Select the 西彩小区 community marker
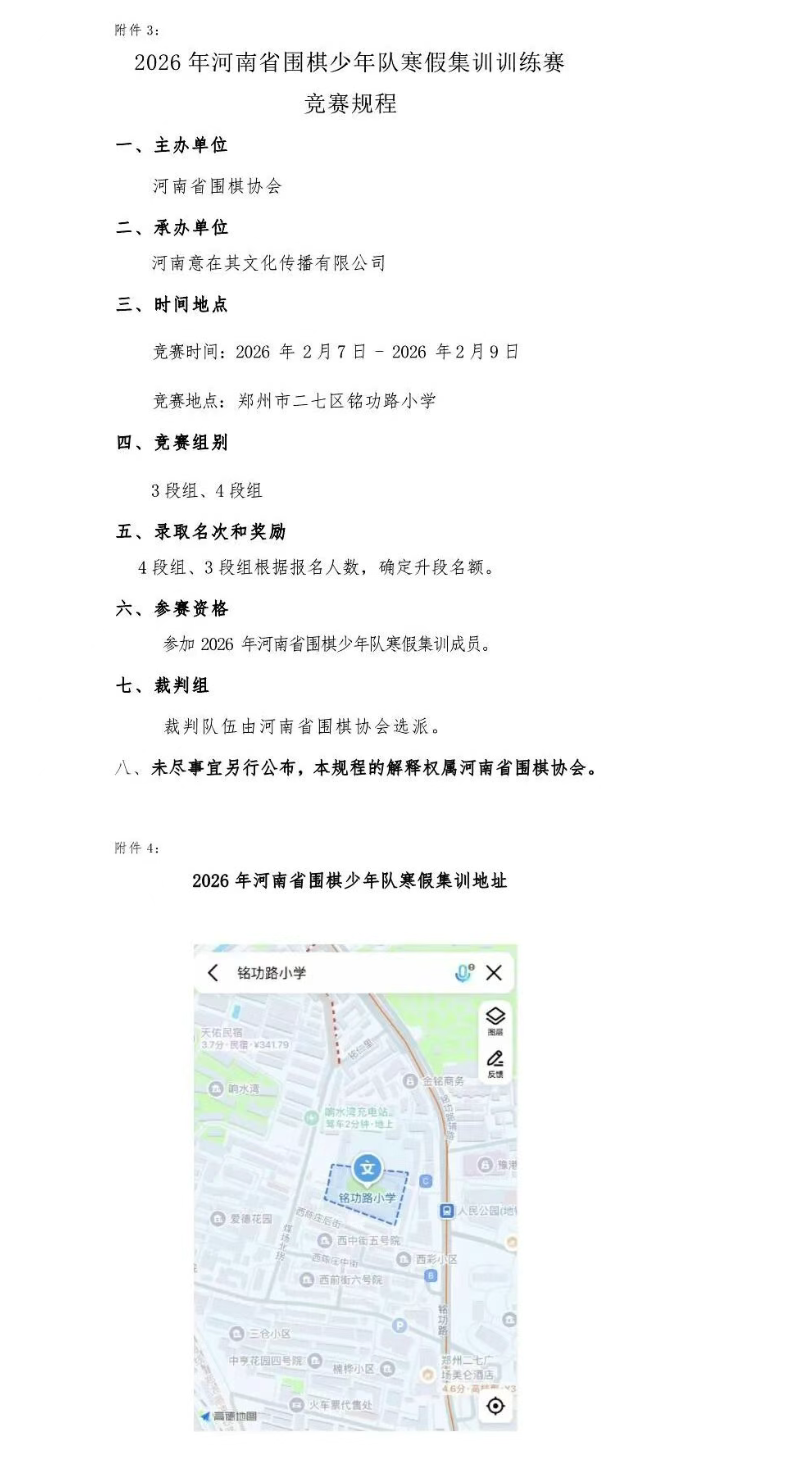Image resolution: width=791 pixels, height=1463 pixels. tap(404, 1257)
